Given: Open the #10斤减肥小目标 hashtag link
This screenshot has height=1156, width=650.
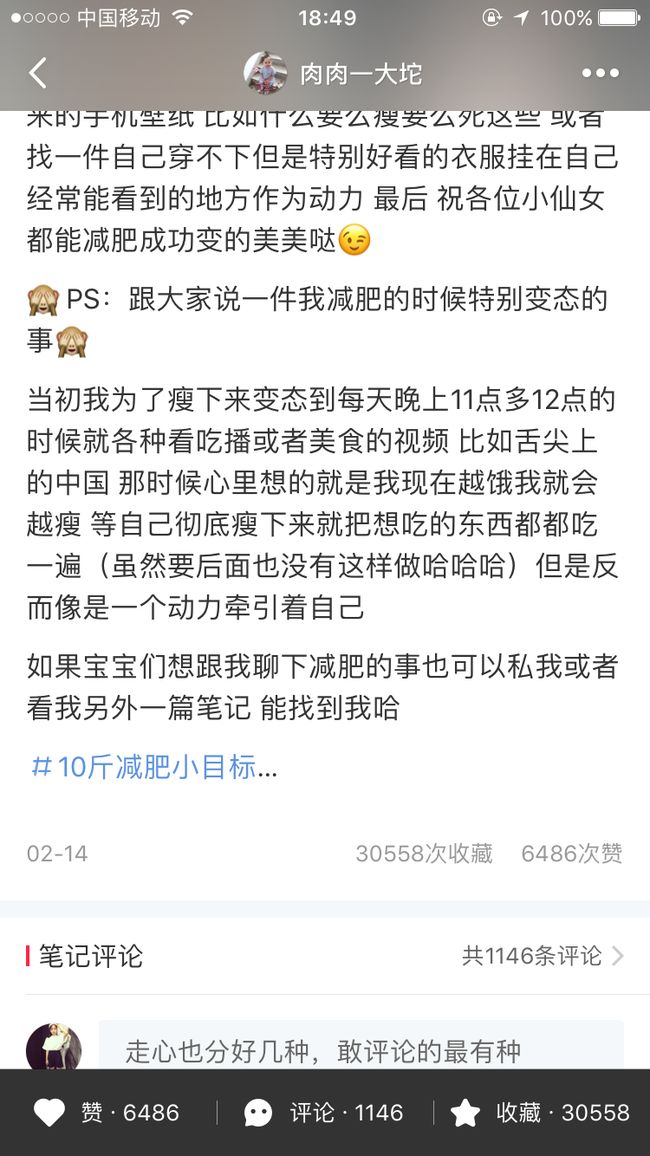Looking at the screenshot, I should (x=153, y=767).
